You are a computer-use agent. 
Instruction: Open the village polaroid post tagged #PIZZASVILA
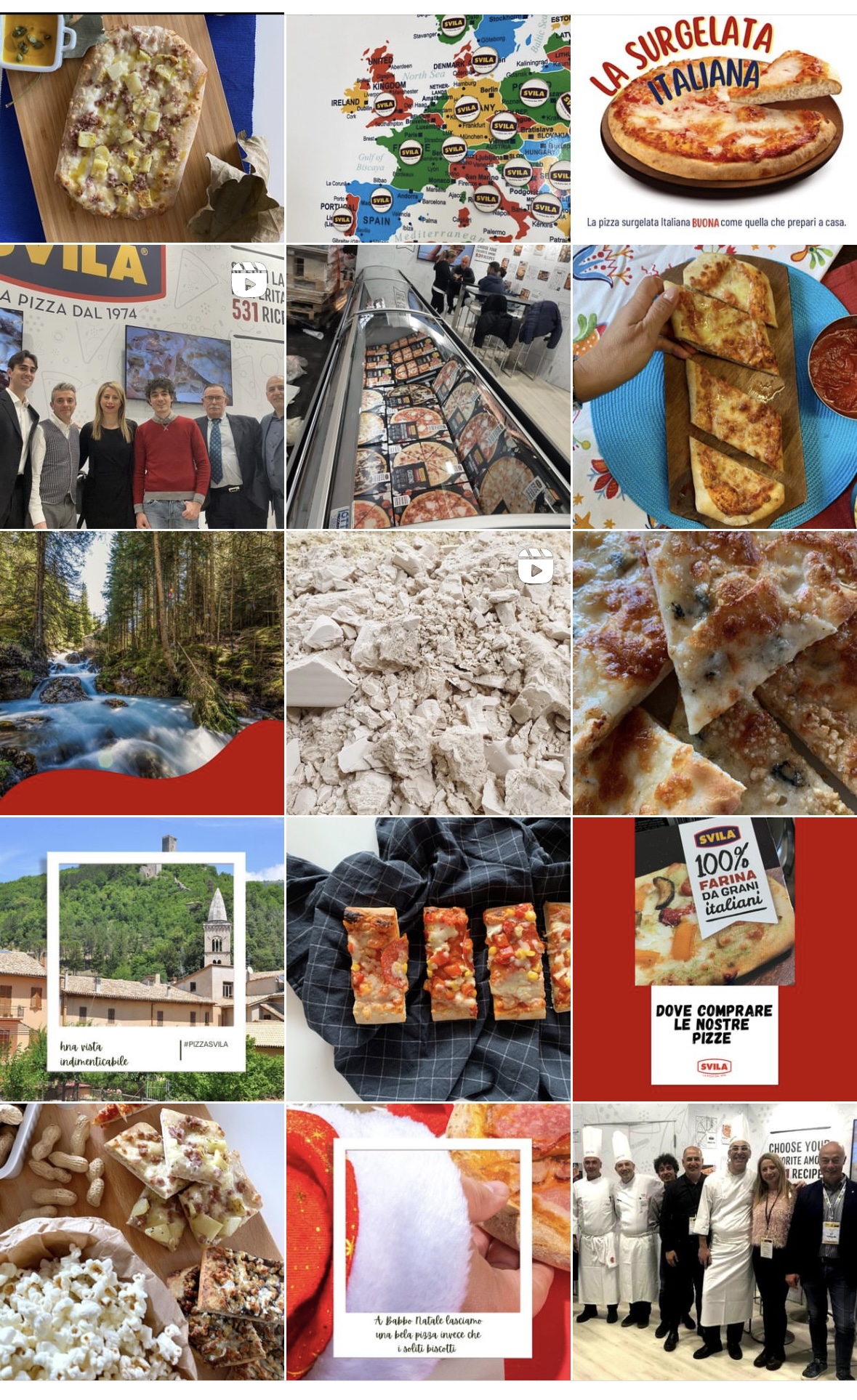click(x=142, y=959)
